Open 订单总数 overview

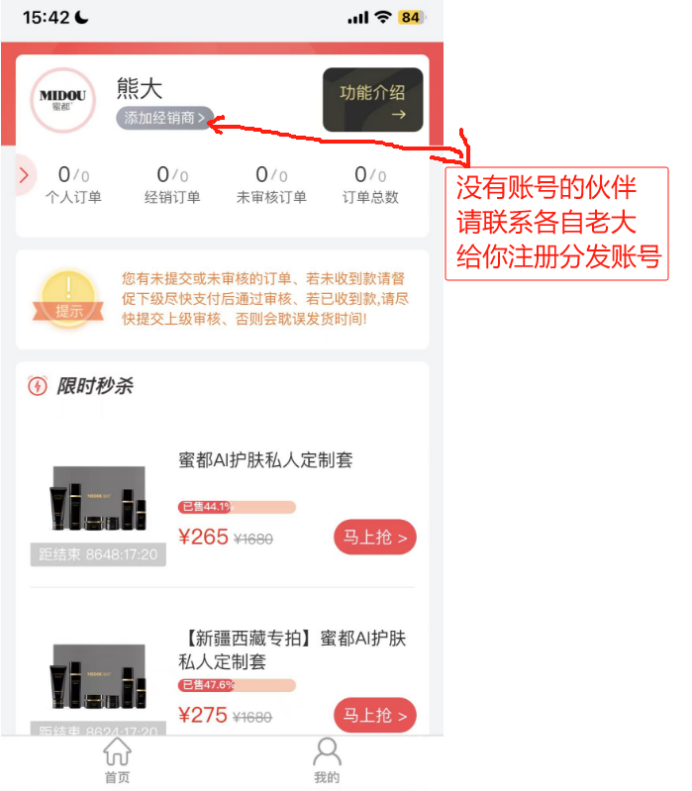click(370, 185)
